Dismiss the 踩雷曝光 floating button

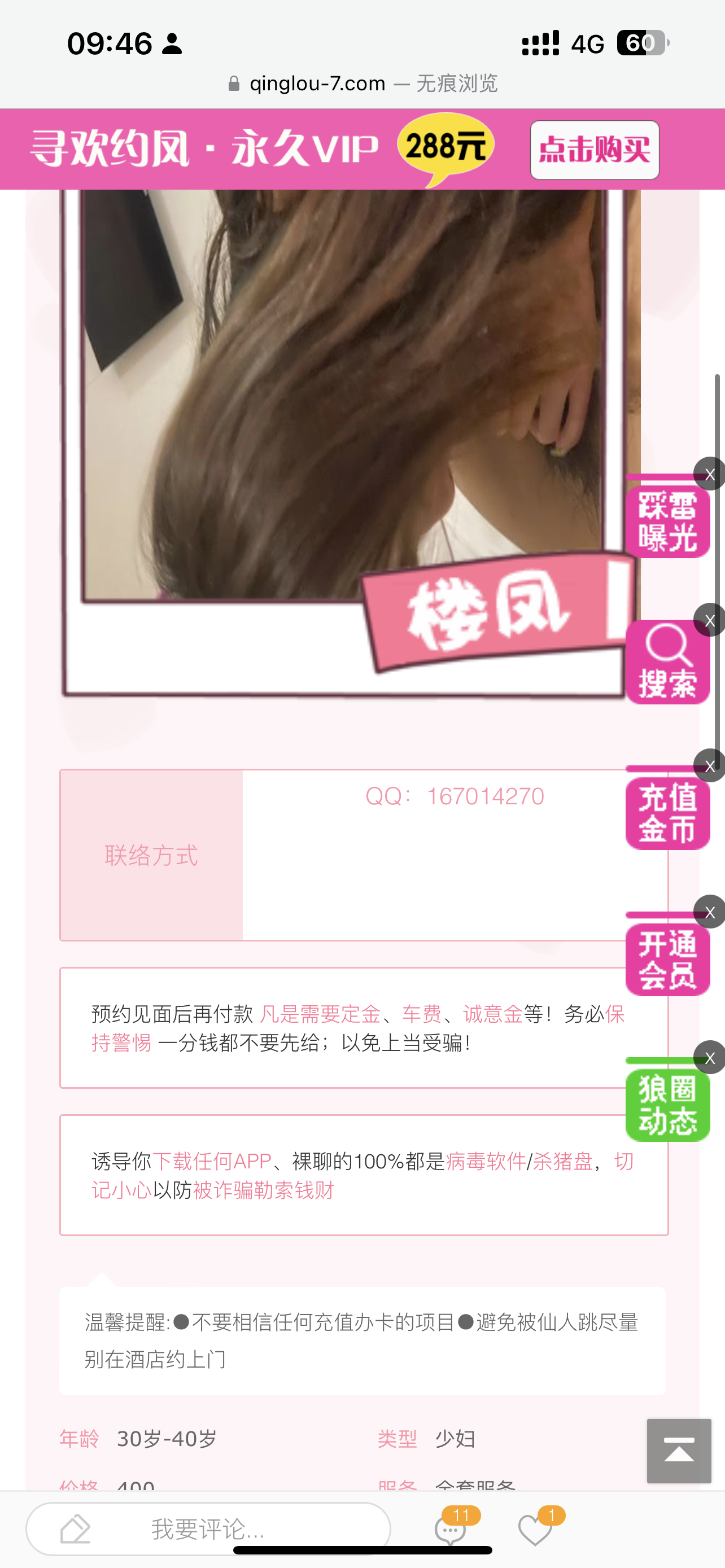tap(709, 474)
